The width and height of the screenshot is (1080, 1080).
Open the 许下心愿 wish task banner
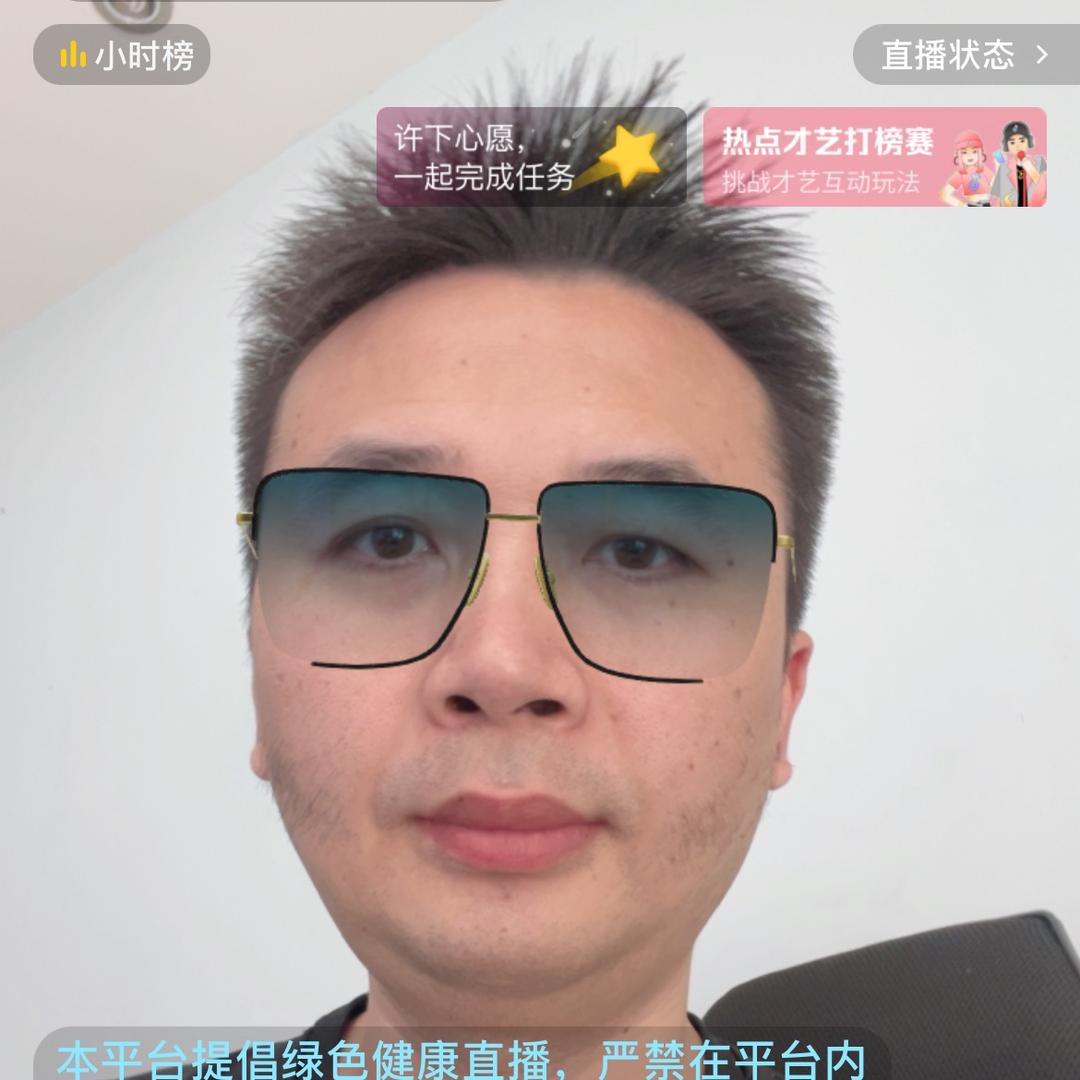pos(531,157)
